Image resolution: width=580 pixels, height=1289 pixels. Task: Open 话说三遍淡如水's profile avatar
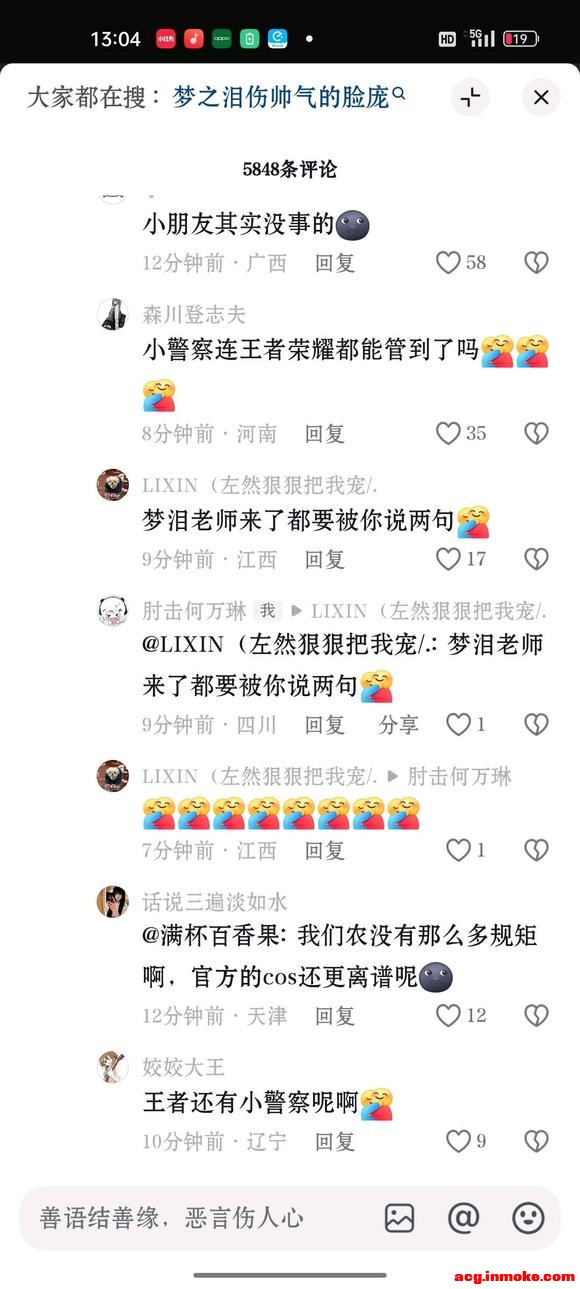[112, 901]
